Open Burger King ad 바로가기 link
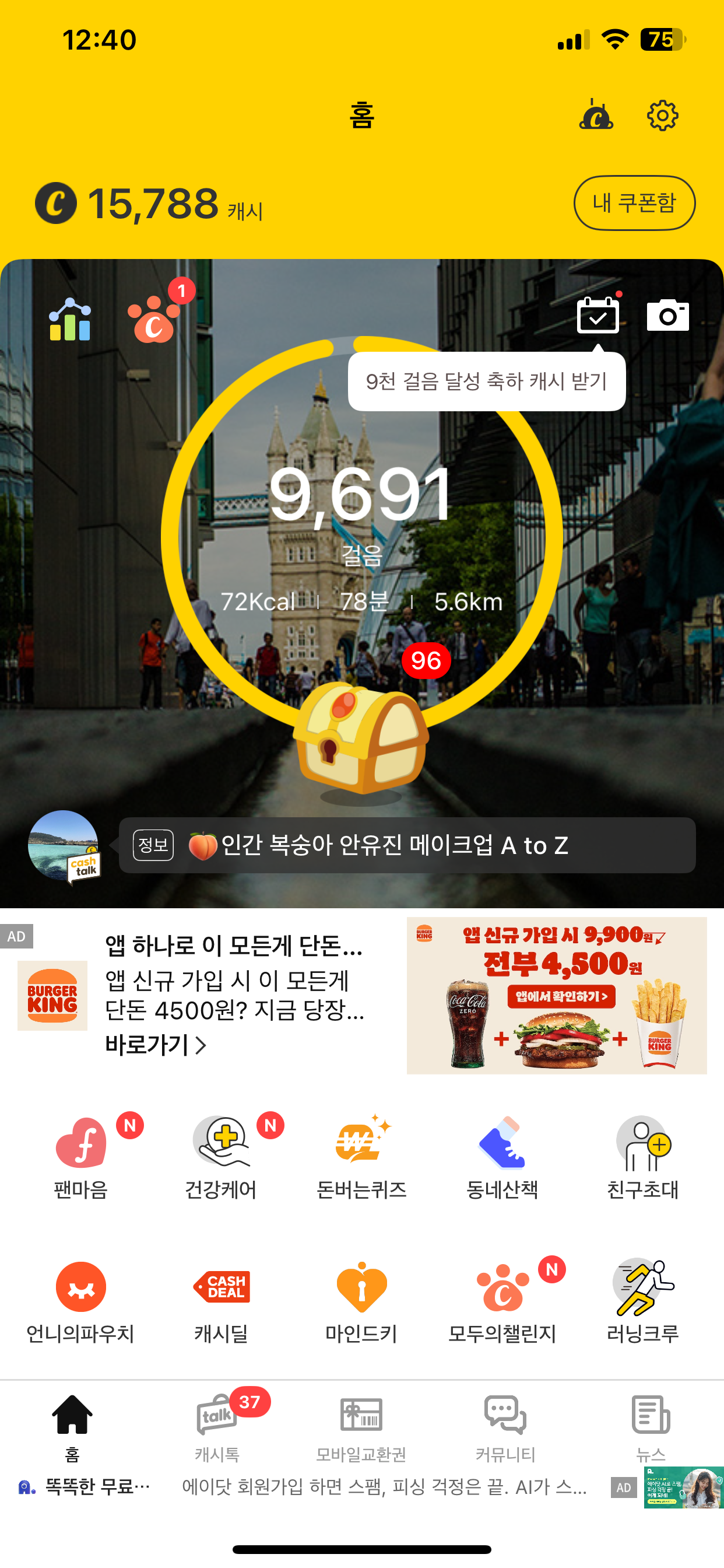Screen dimensions: 724x1568 click(x=156, y=1045)
